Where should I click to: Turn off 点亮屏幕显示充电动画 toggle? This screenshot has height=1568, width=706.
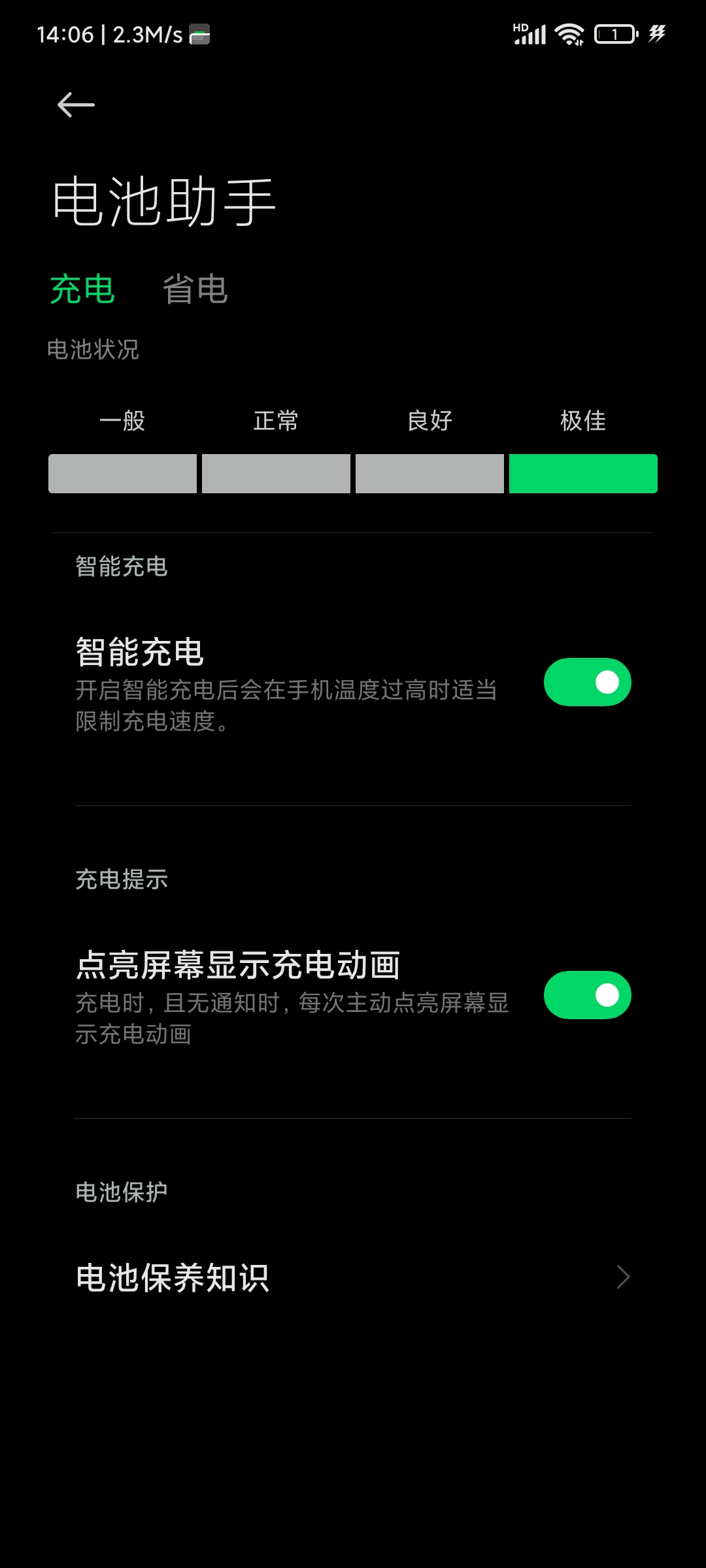[587, 995]
